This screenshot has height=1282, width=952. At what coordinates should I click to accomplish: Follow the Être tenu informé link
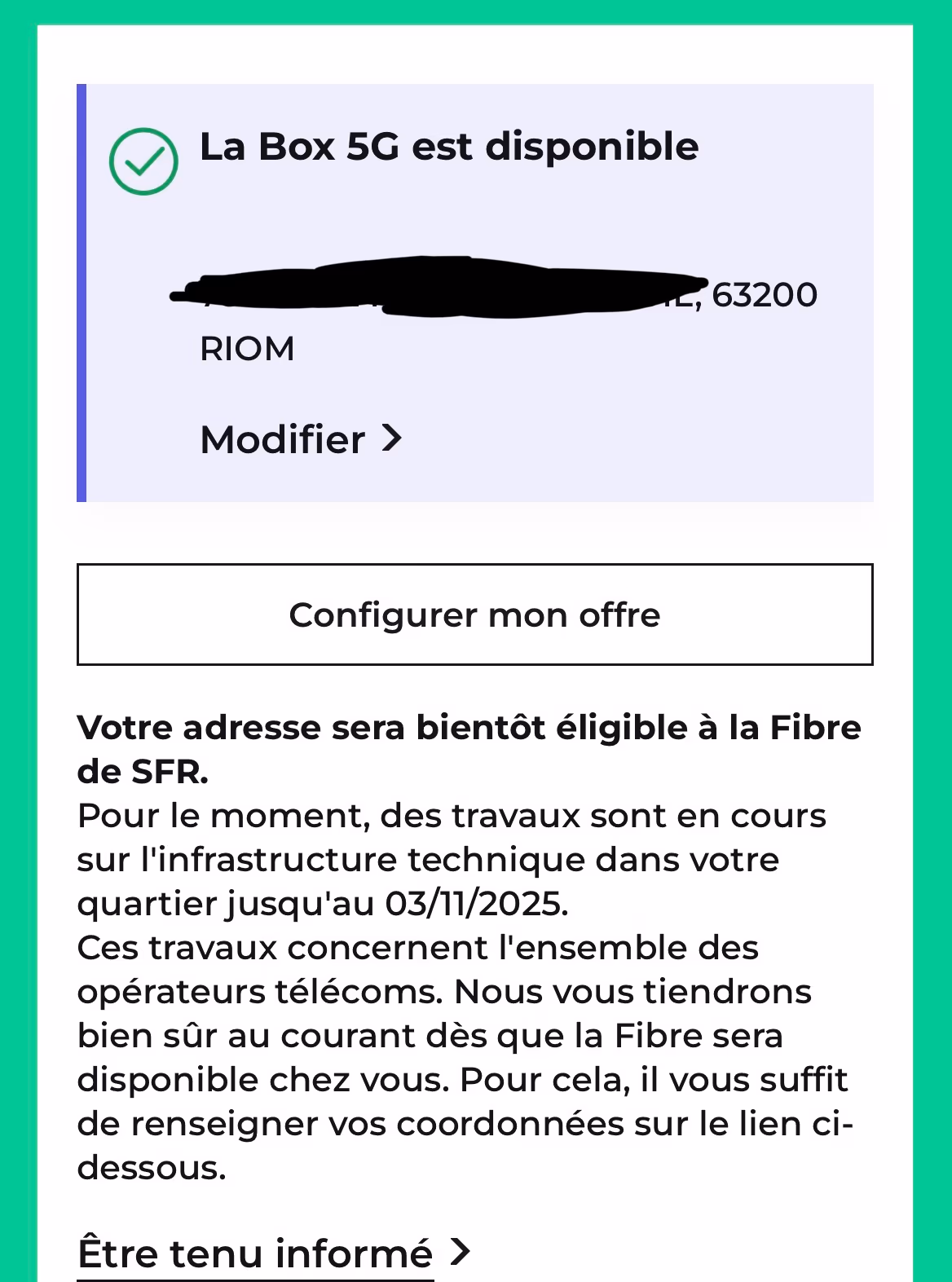pos(272,1253)
